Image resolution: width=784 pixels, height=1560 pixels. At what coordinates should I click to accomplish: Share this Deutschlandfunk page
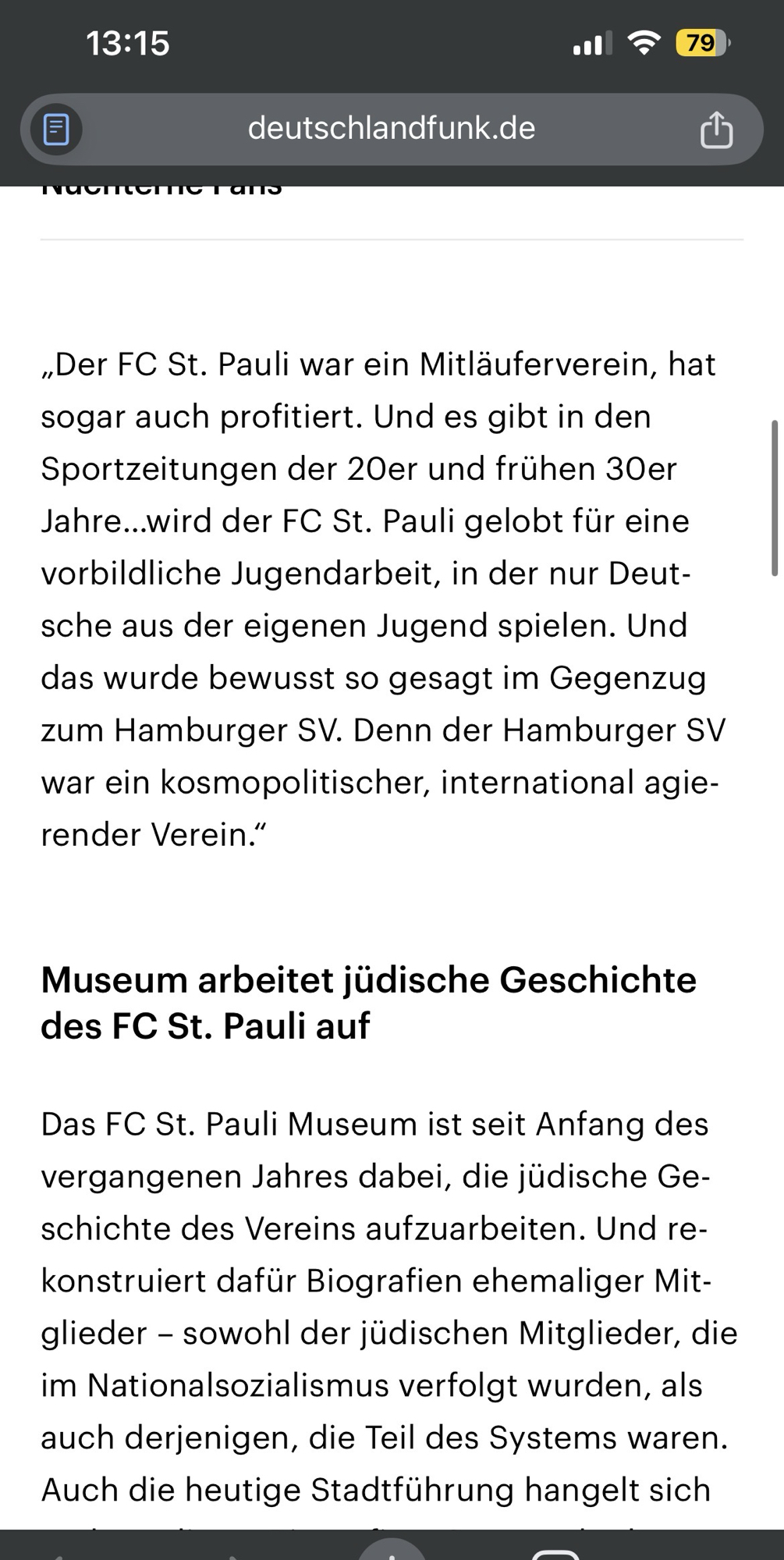coord(715,130)
